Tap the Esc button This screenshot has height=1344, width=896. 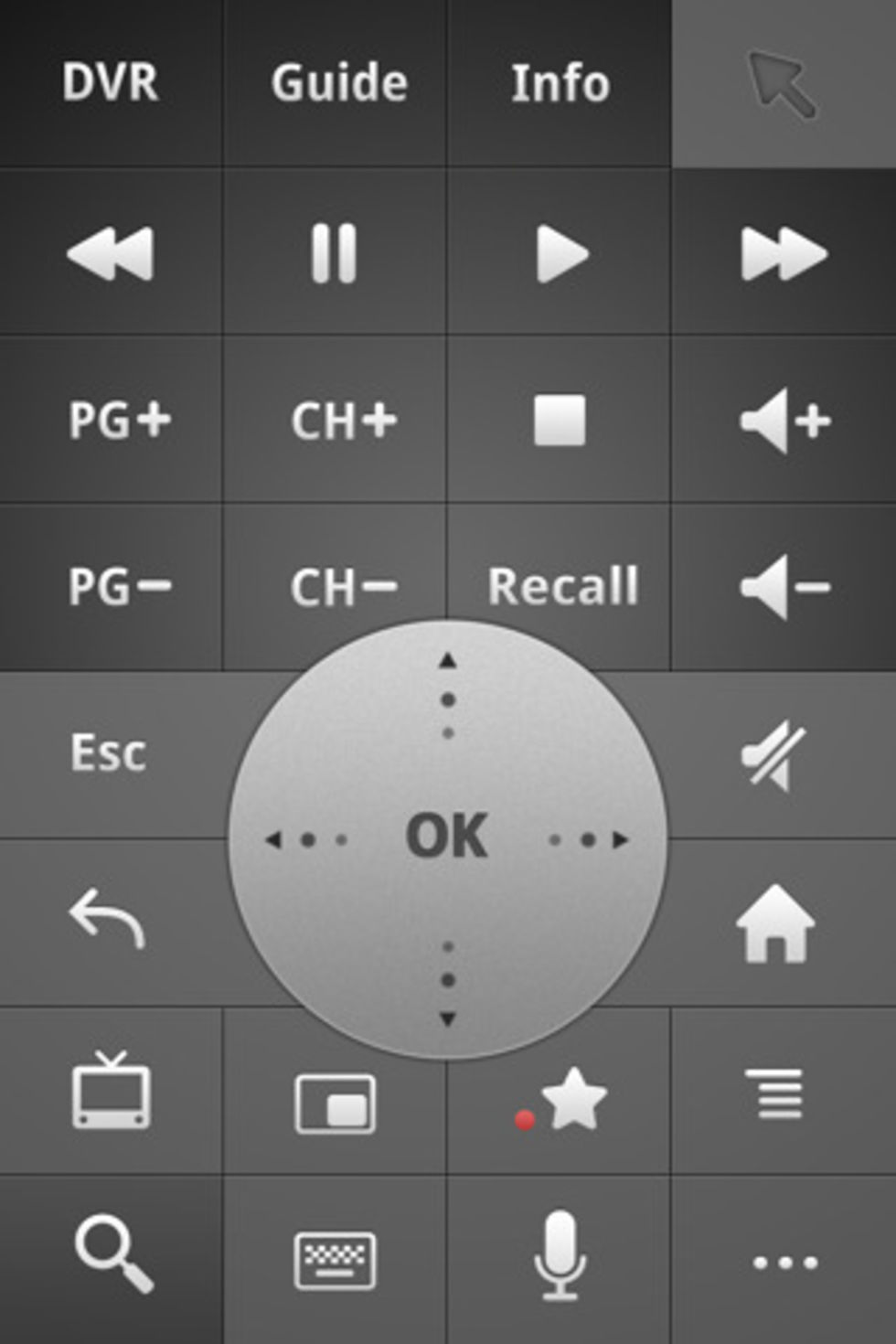click(x=109, y=752)
